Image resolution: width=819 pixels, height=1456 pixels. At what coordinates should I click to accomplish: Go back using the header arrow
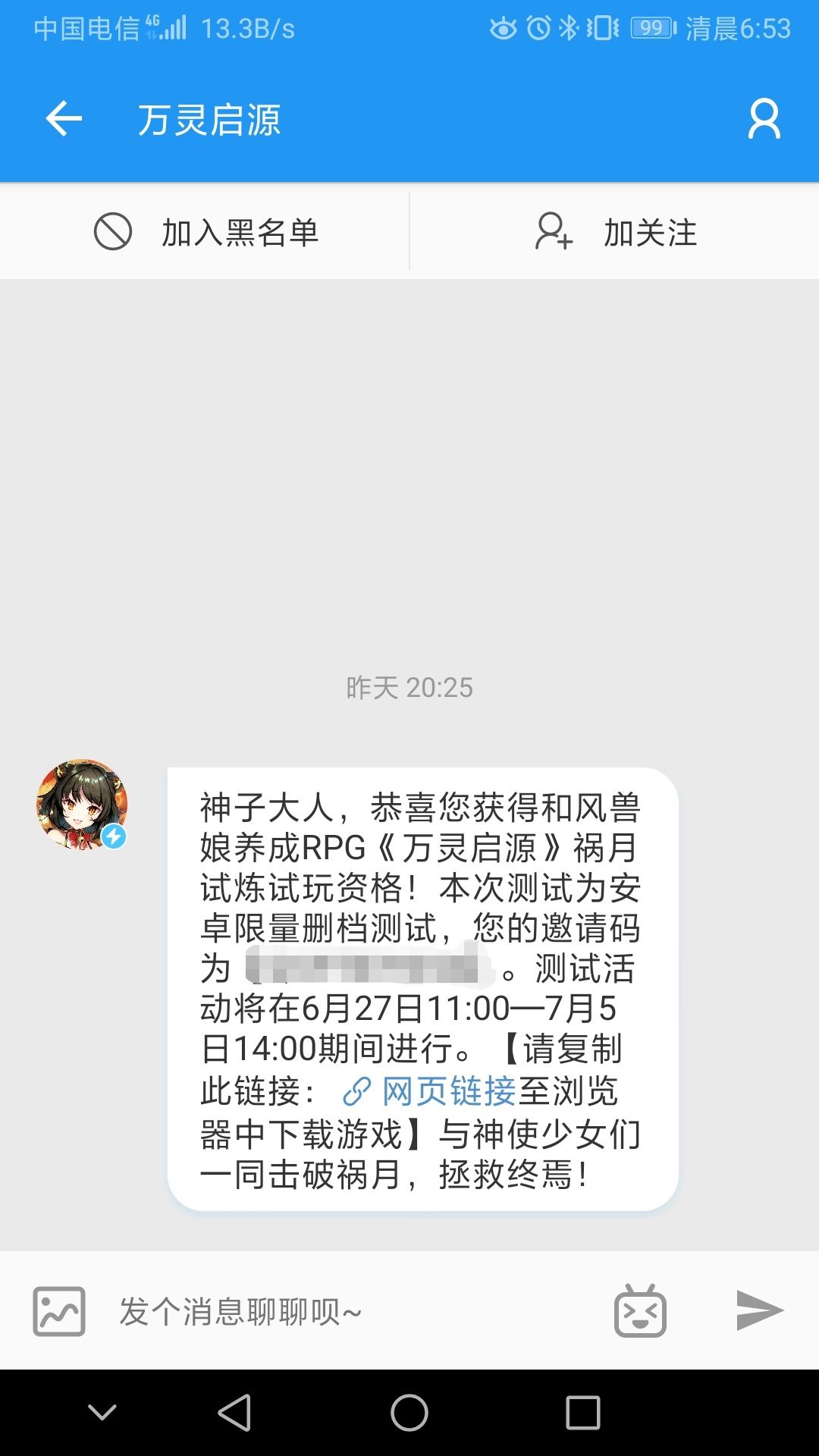64,119
